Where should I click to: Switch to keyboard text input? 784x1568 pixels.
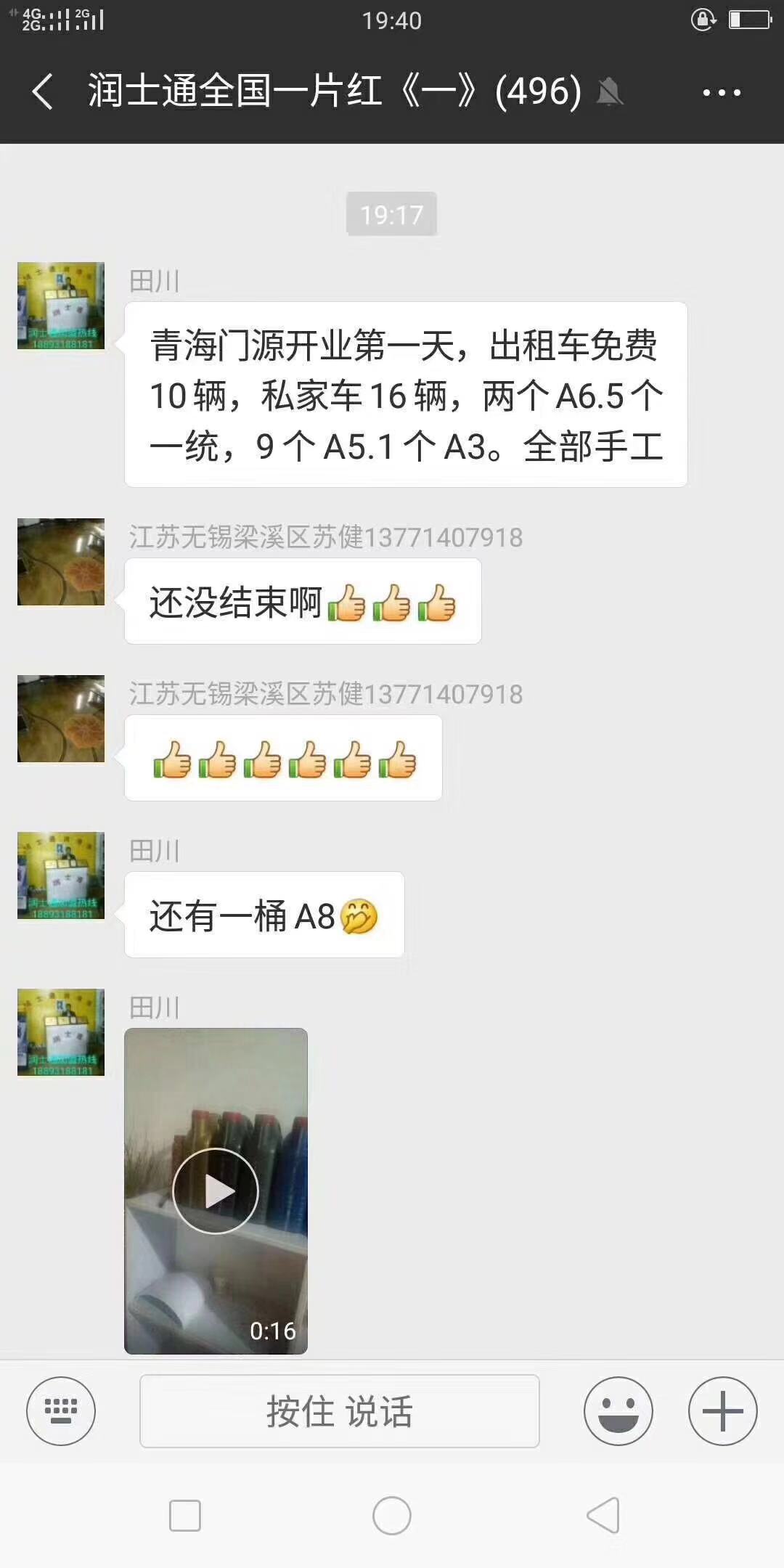coord(61,1410)
